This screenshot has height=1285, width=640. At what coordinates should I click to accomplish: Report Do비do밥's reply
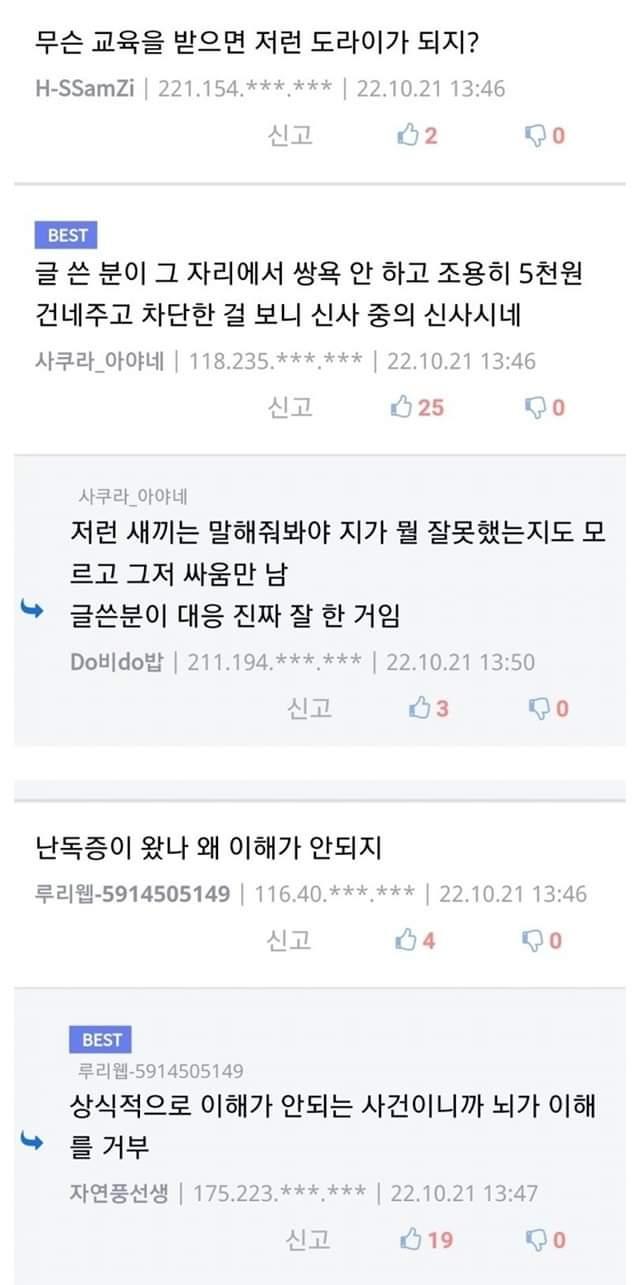(x=309, y=708)
